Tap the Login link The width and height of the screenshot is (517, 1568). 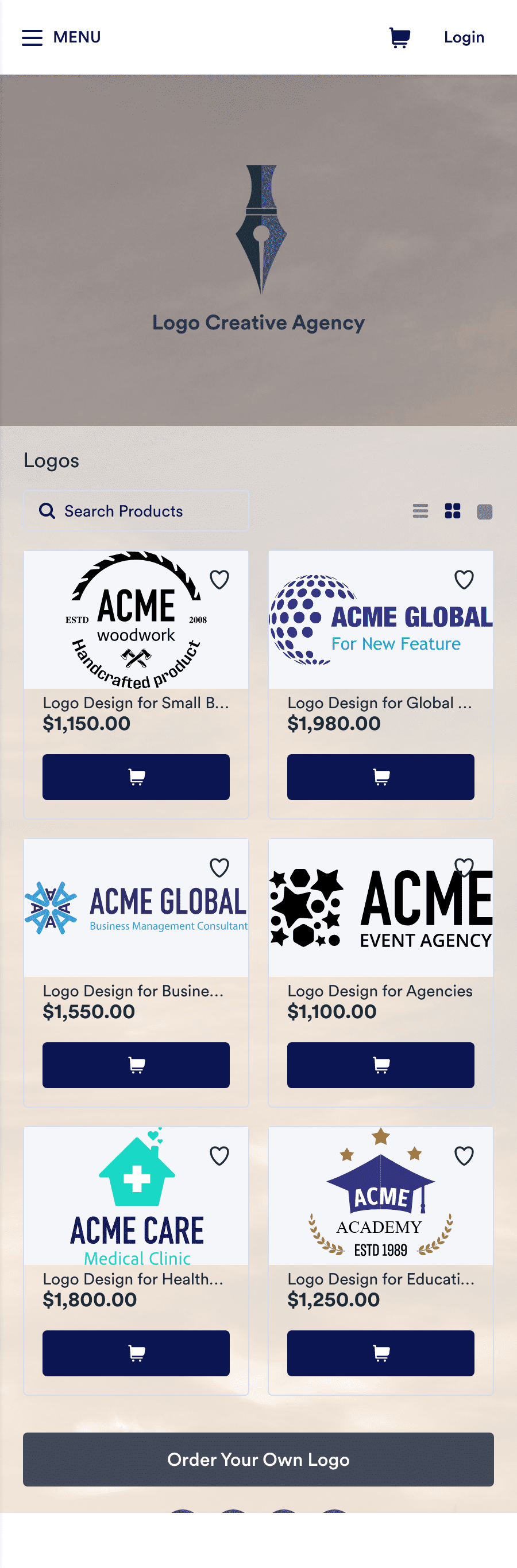[x=464, y=38]
